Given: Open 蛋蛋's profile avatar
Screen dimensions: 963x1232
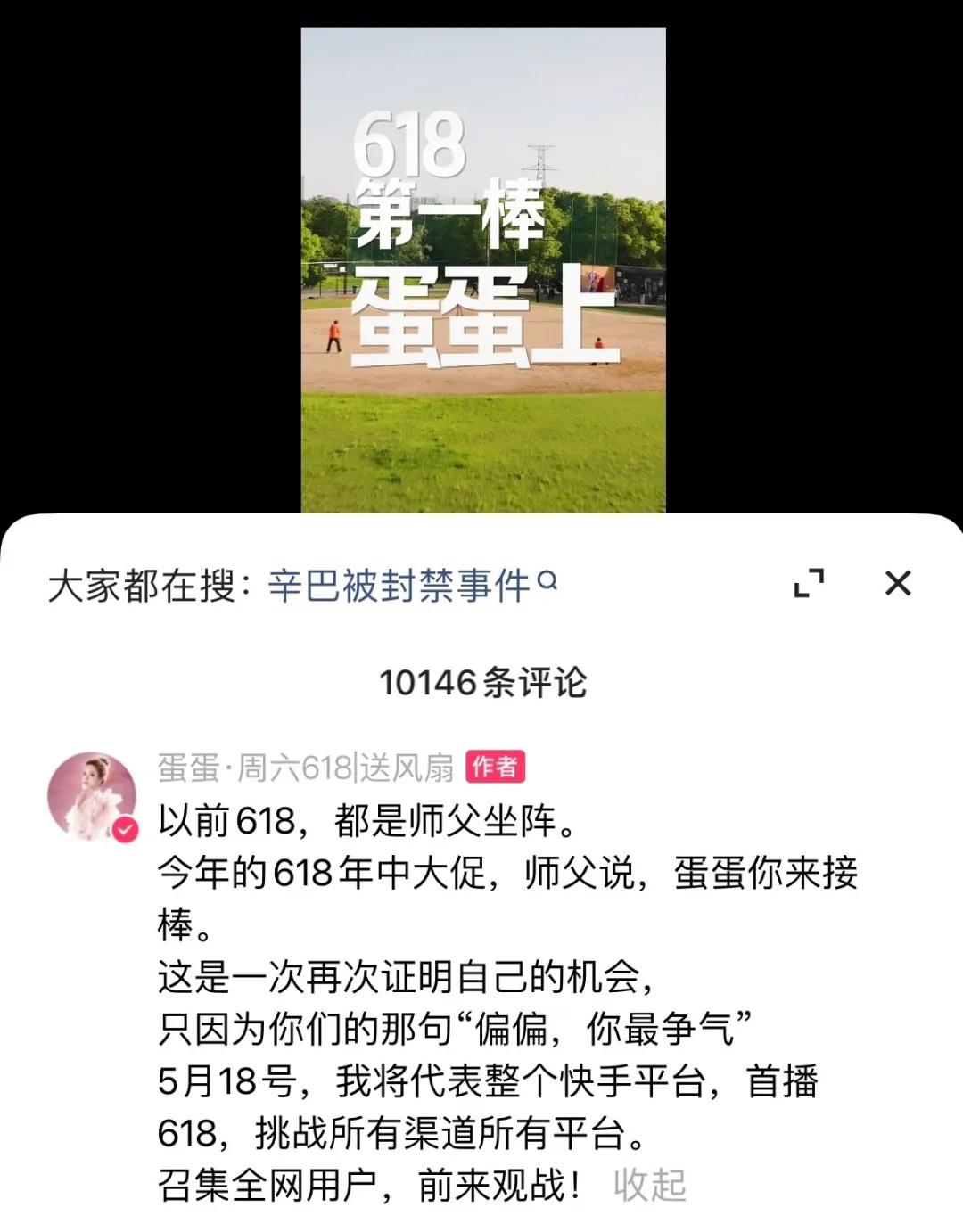Looking at the screenshot, I should 92,796.
